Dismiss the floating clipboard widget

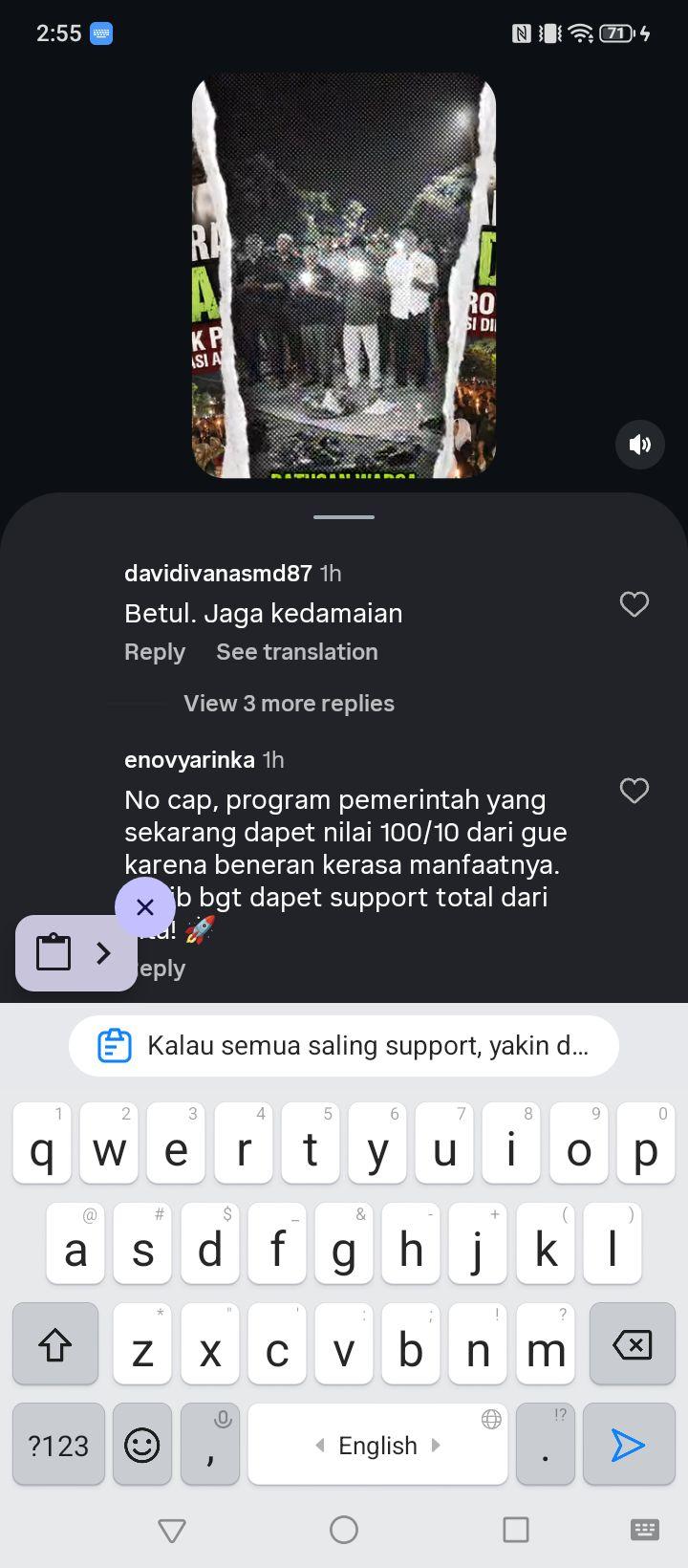[x=145, y=907]
